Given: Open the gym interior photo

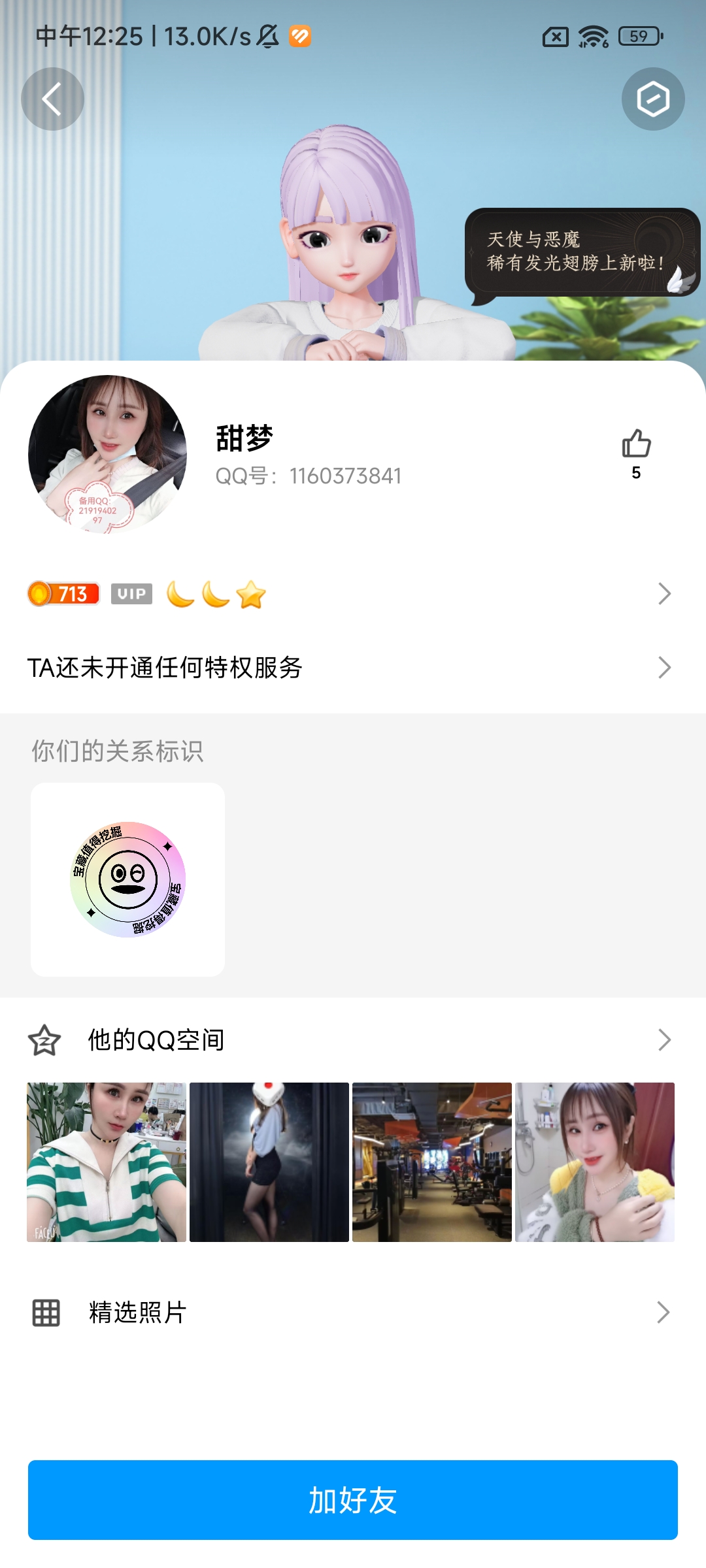Looking at the screenshot, I should (x=432, y=1162).
